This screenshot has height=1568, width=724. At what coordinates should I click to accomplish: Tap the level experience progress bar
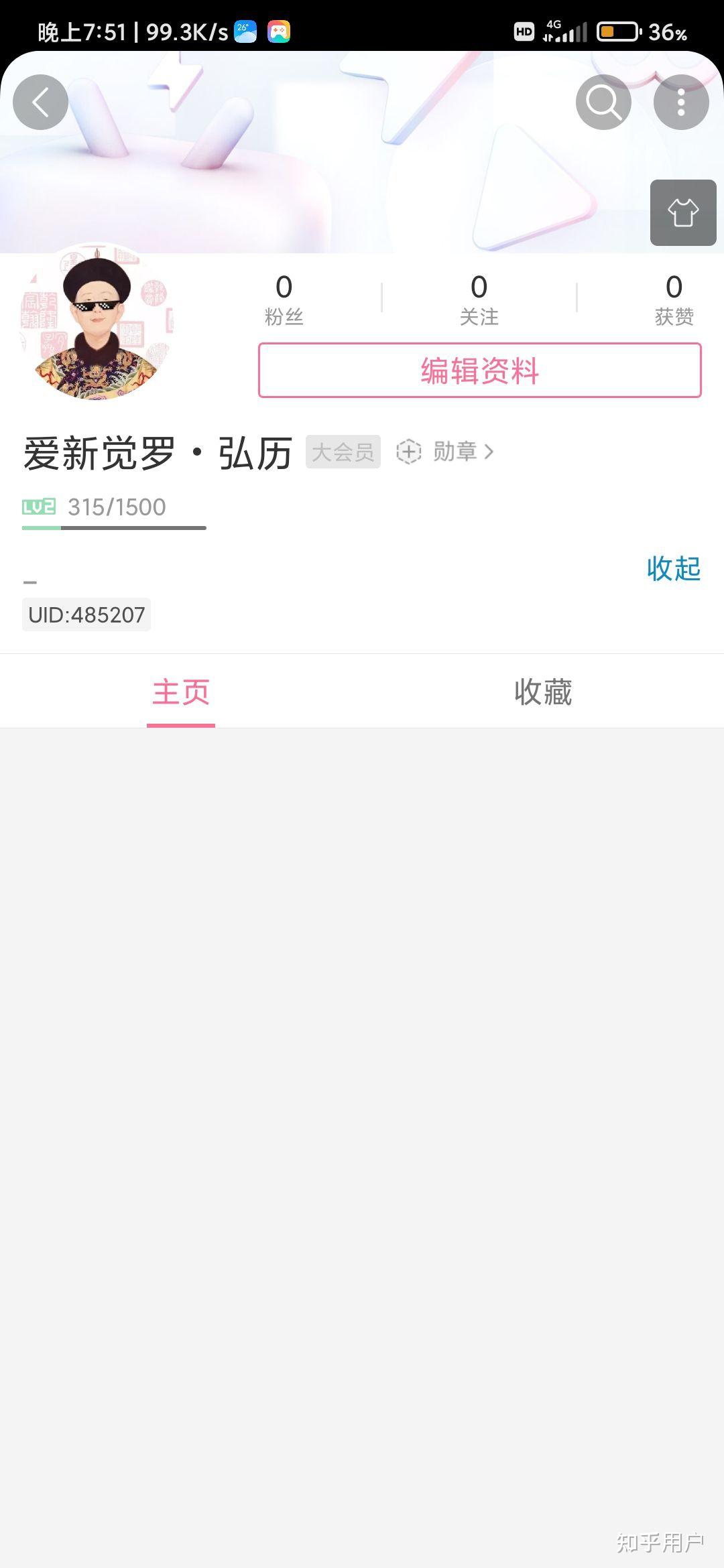(x=114, y=529)
